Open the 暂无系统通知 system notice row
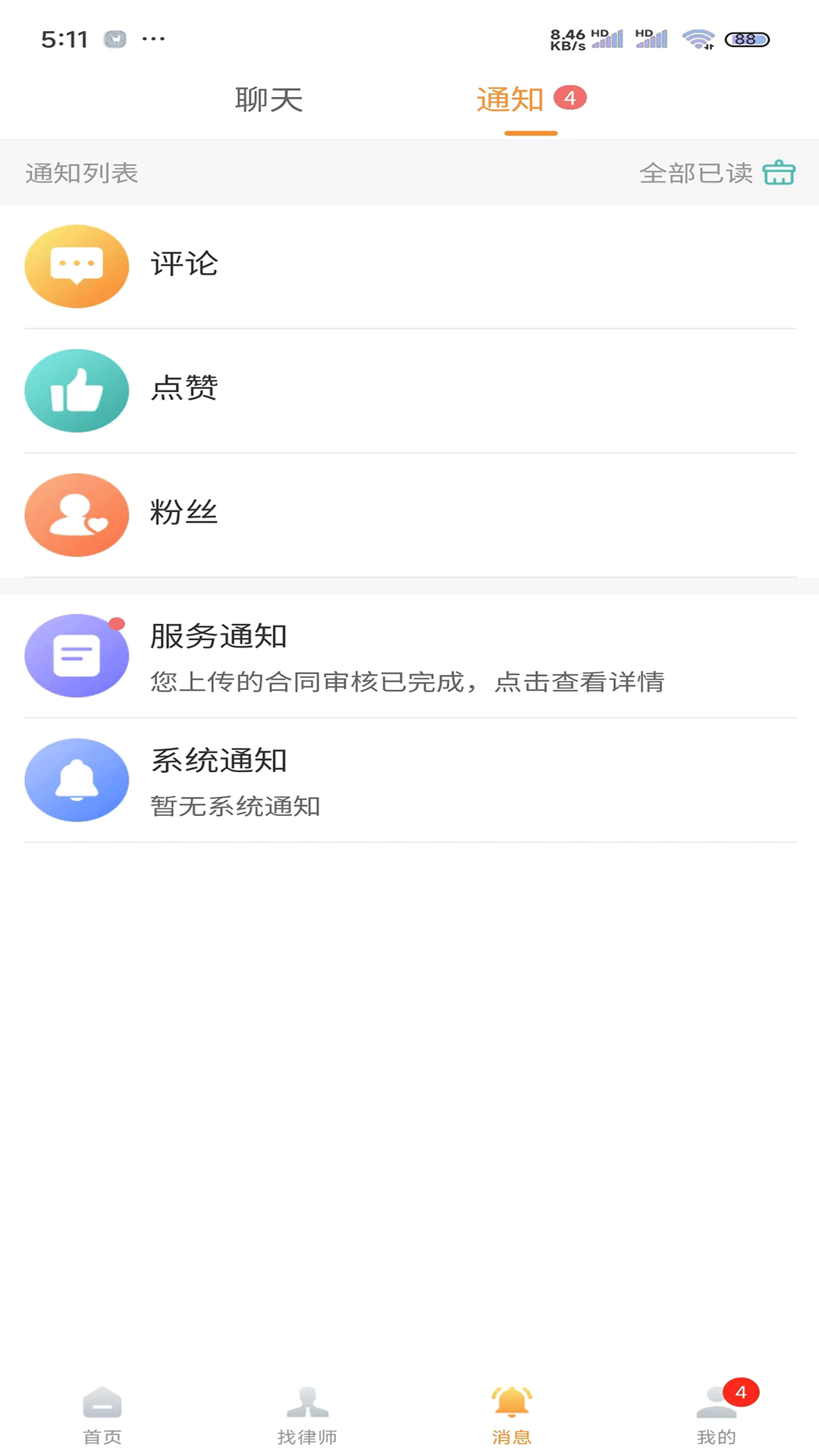819x1456 pixels. tap(234, 807)
